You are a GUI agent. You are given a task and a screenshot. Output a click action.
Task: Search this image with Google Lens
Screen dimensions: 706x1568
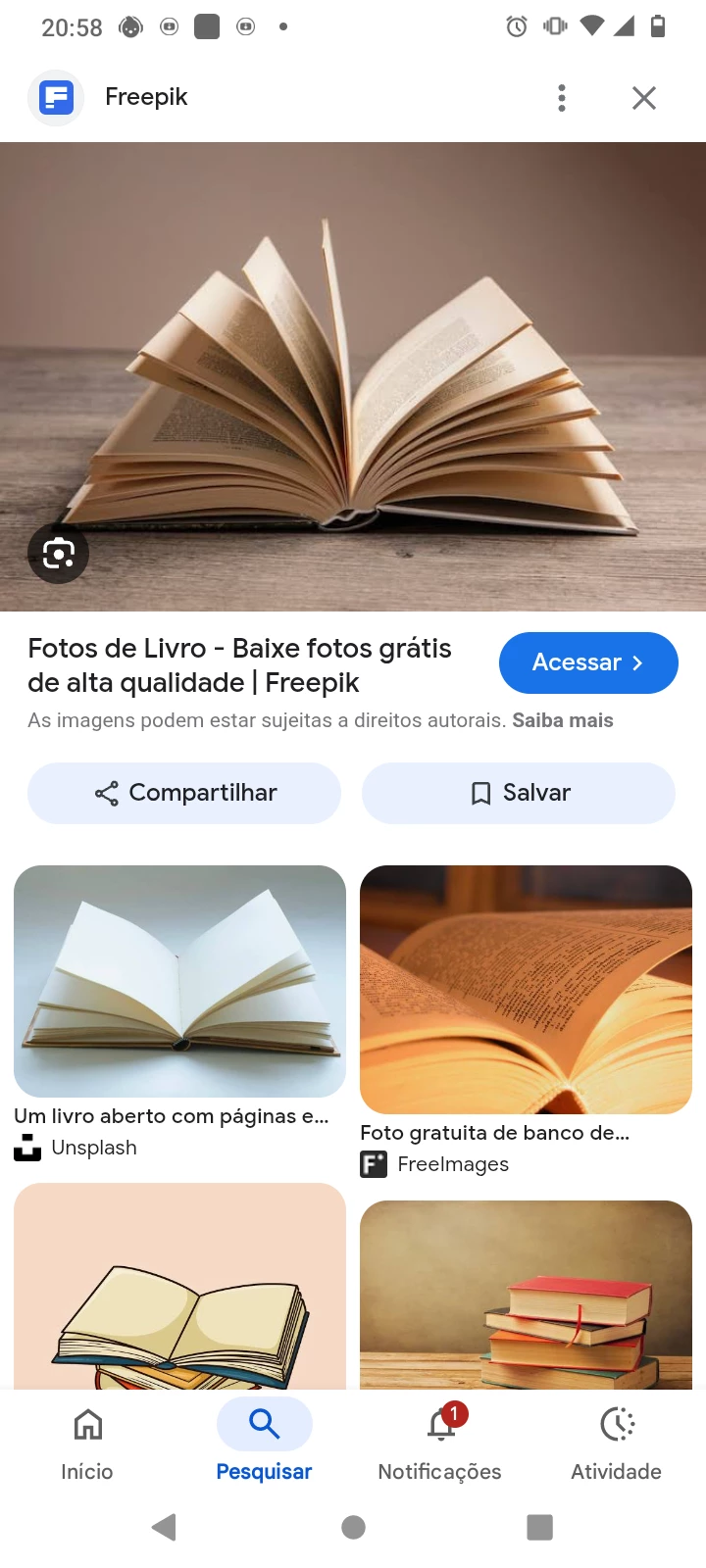[x=59, y=554]
